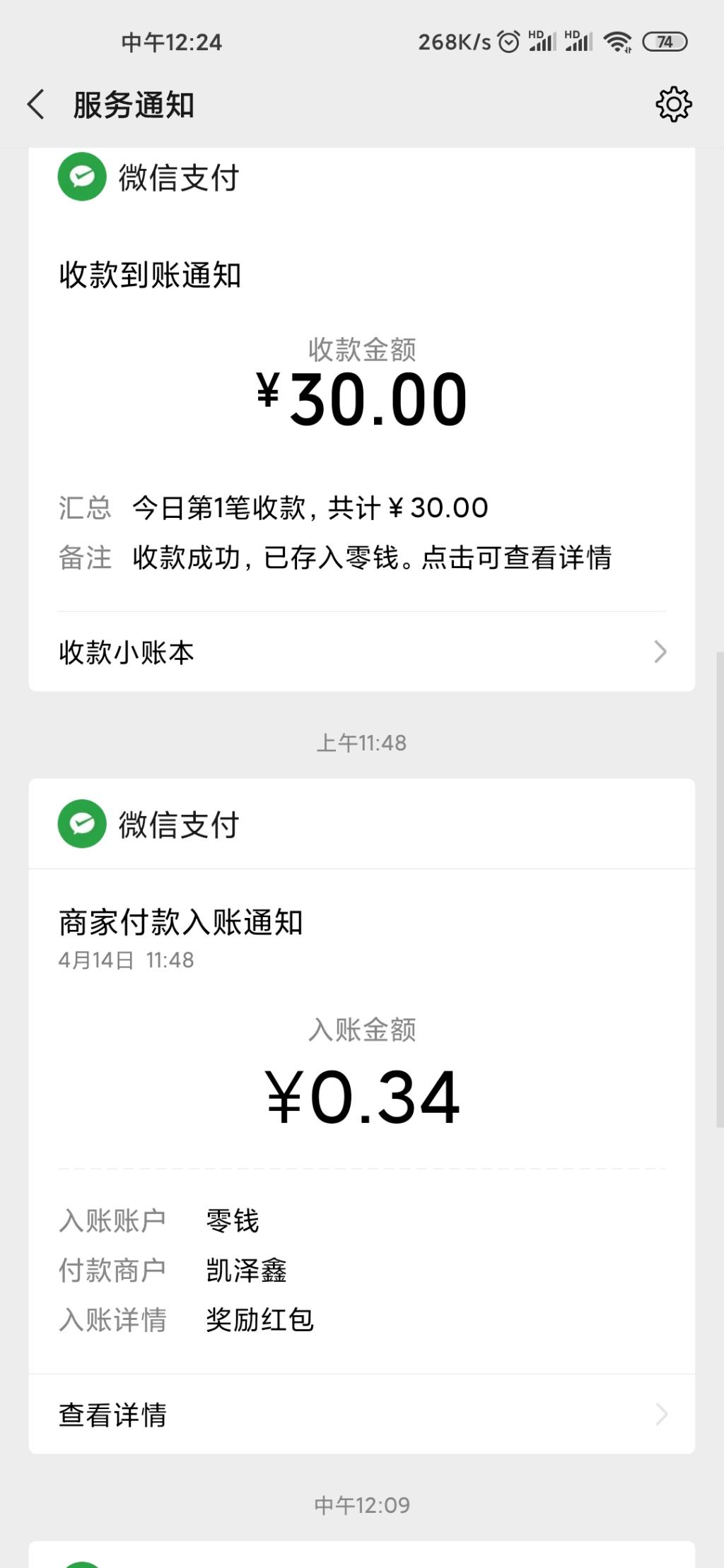
Task: Open the settings gear icon
Action: click(673, 105)
